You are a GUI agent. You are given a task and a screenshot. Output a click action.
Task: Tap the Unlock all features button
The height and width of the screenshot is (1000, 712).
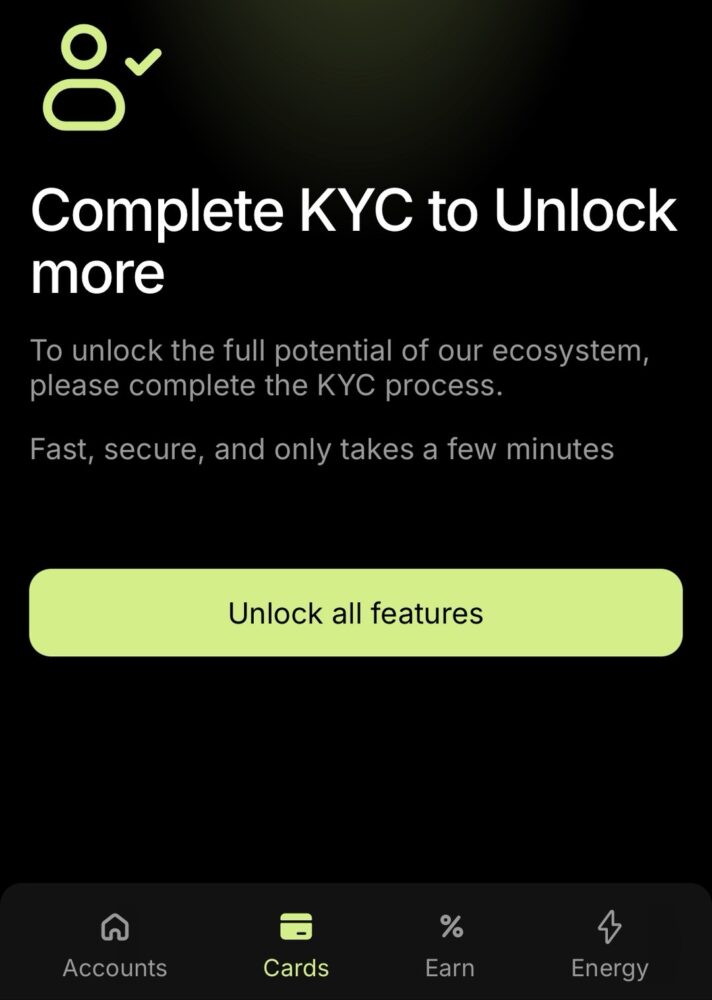point(356,612)
